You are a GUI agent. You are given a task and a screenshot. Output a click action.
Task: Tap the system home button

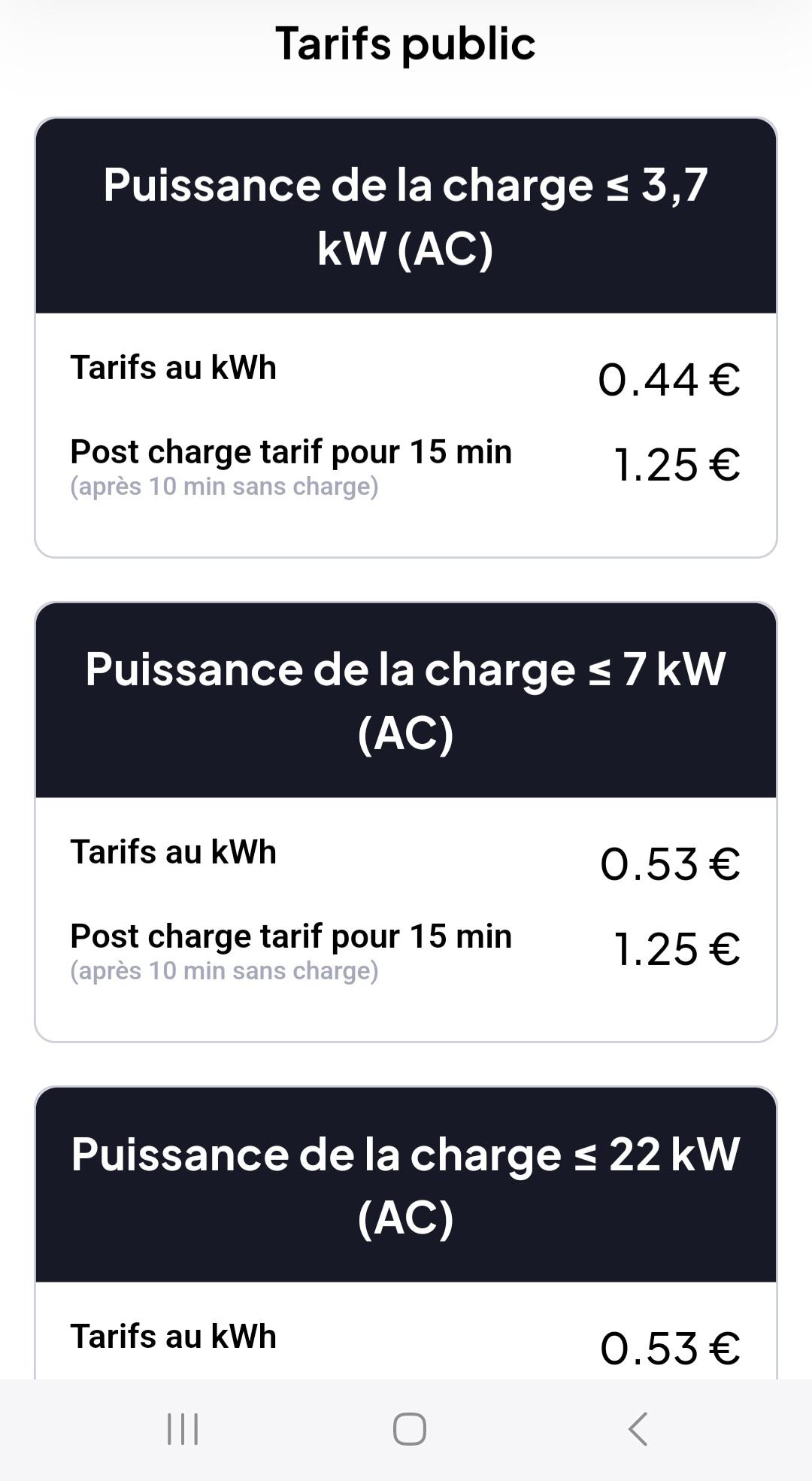coord(410,1429)
